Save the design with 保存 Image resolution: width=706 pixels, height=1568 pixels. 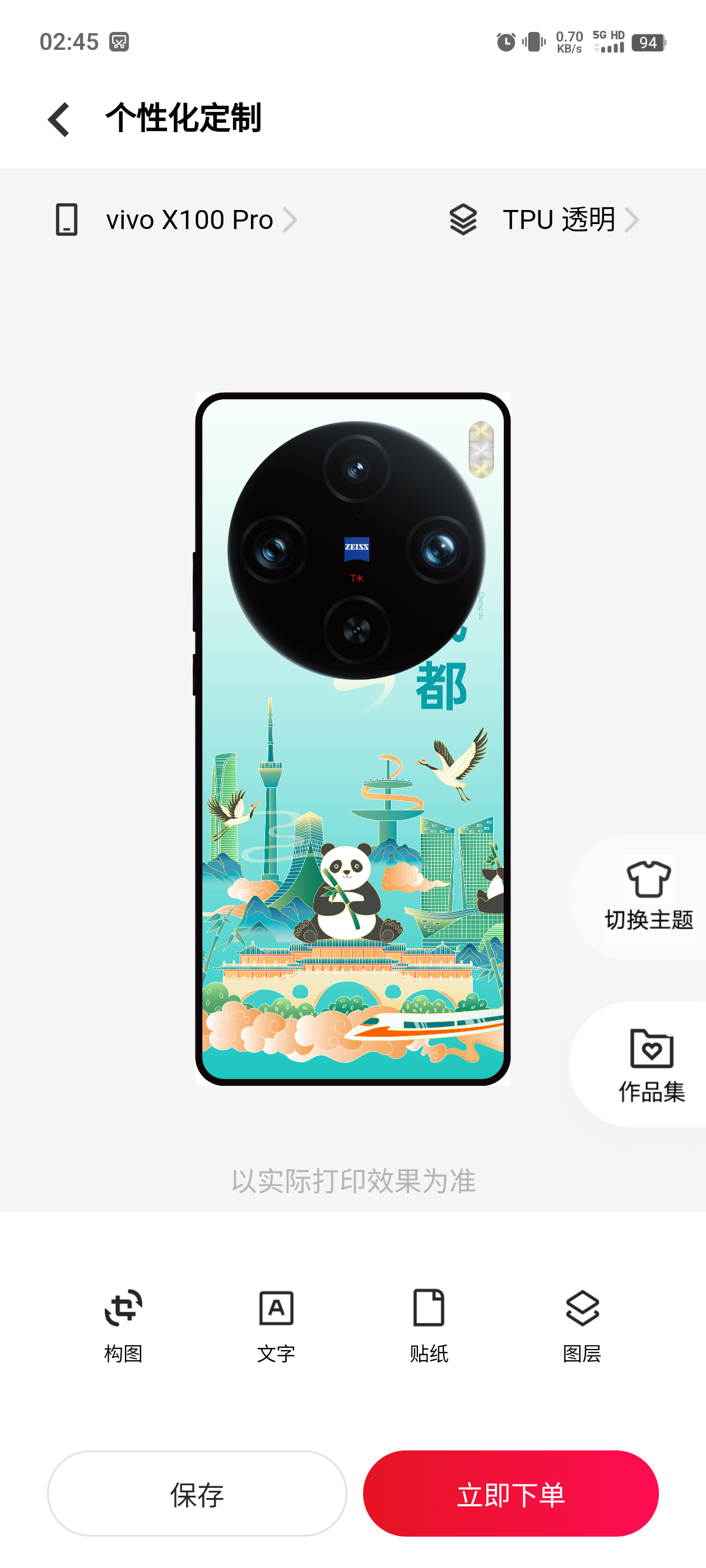(x=197, y=1493)
